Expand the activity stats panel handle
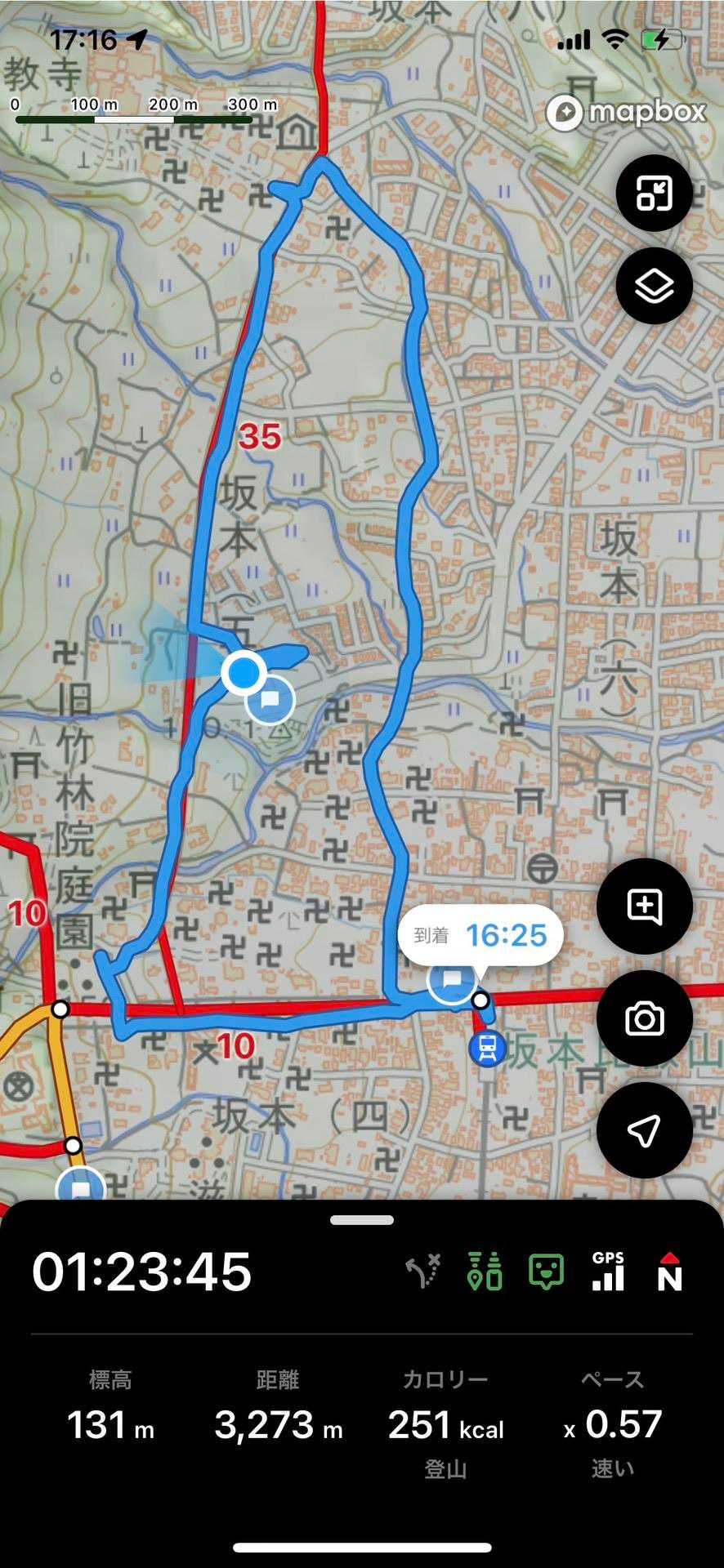The width and height of the screenshot is (724, 1568). 362,1220
